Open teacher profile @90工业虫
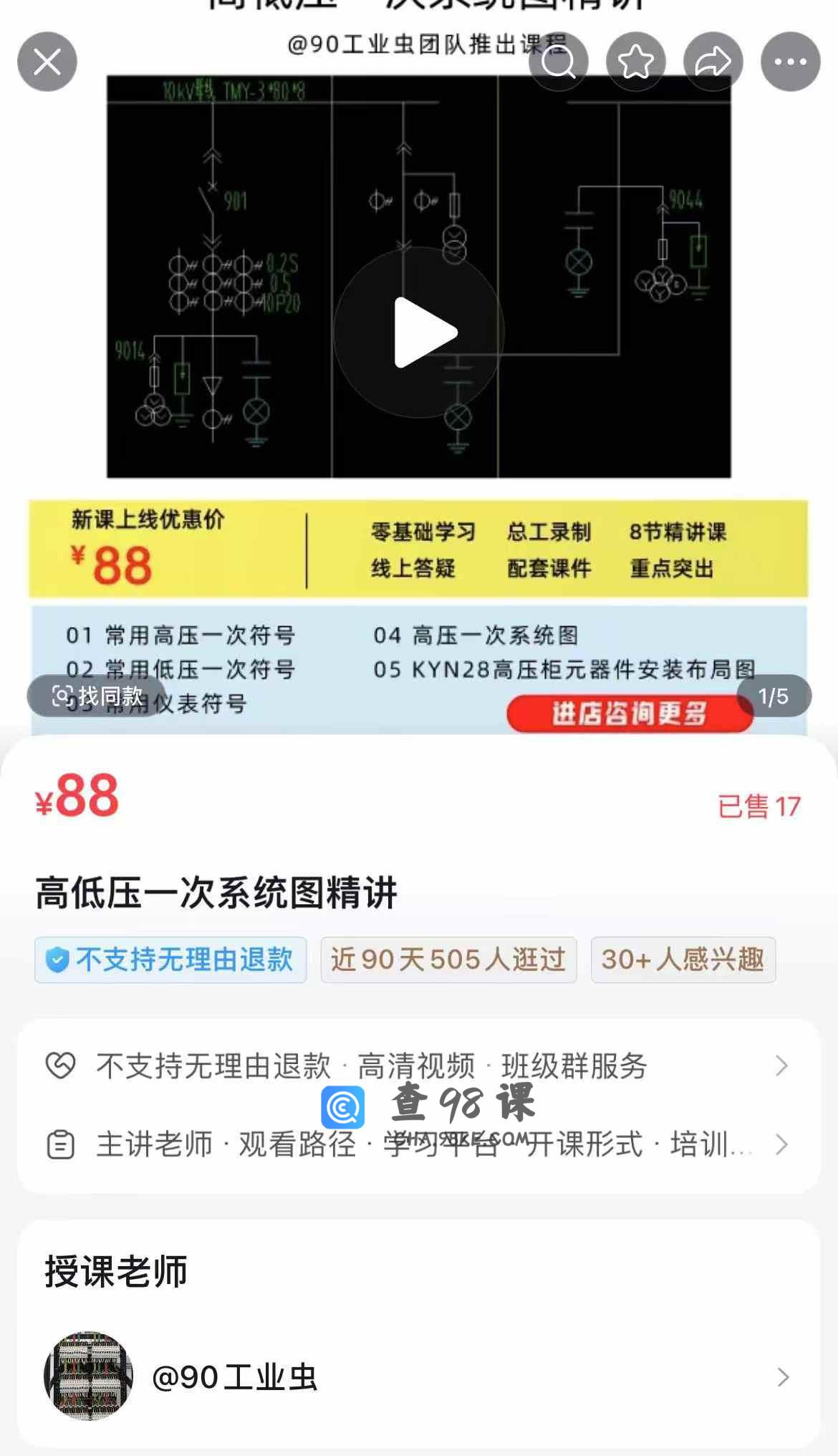 point(418,1376)
